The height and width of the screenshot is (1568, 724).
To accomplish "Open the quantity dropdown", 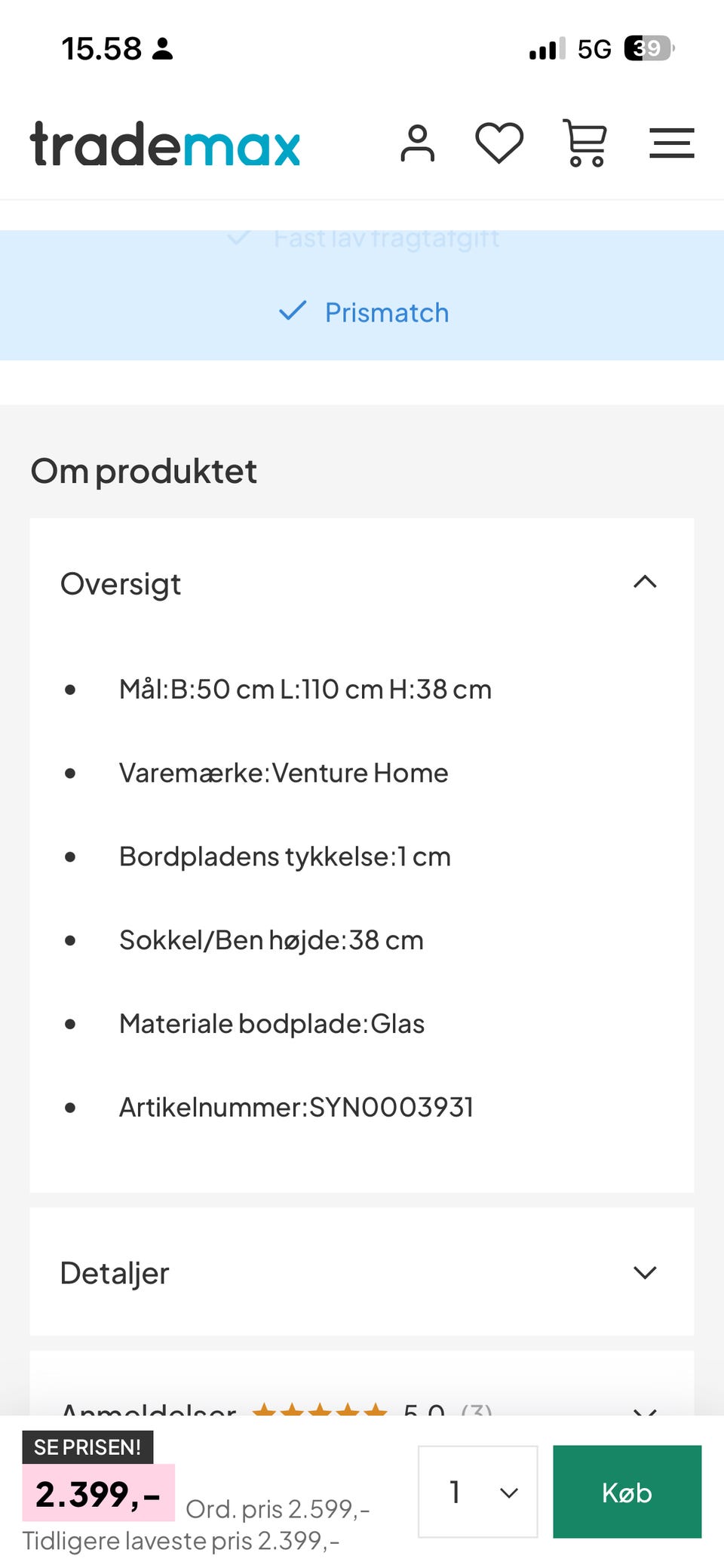I will [477, 1492].
